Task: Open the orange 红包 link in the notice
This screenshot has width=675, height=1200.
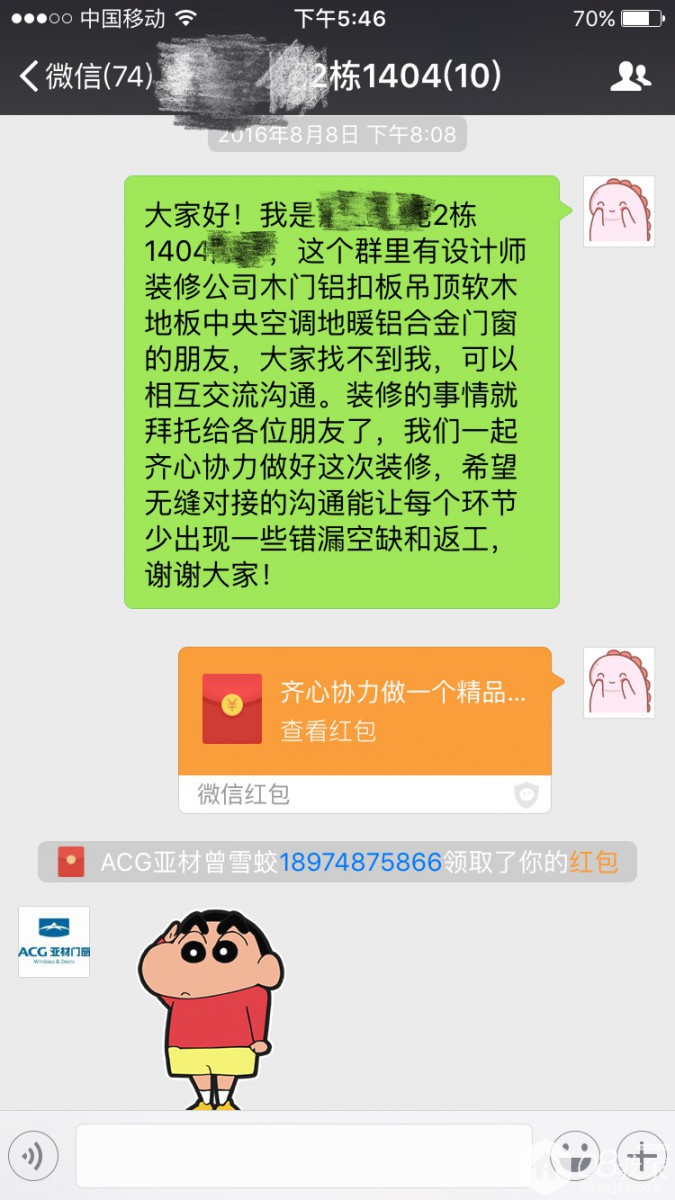Action: (x=594, y=862)
